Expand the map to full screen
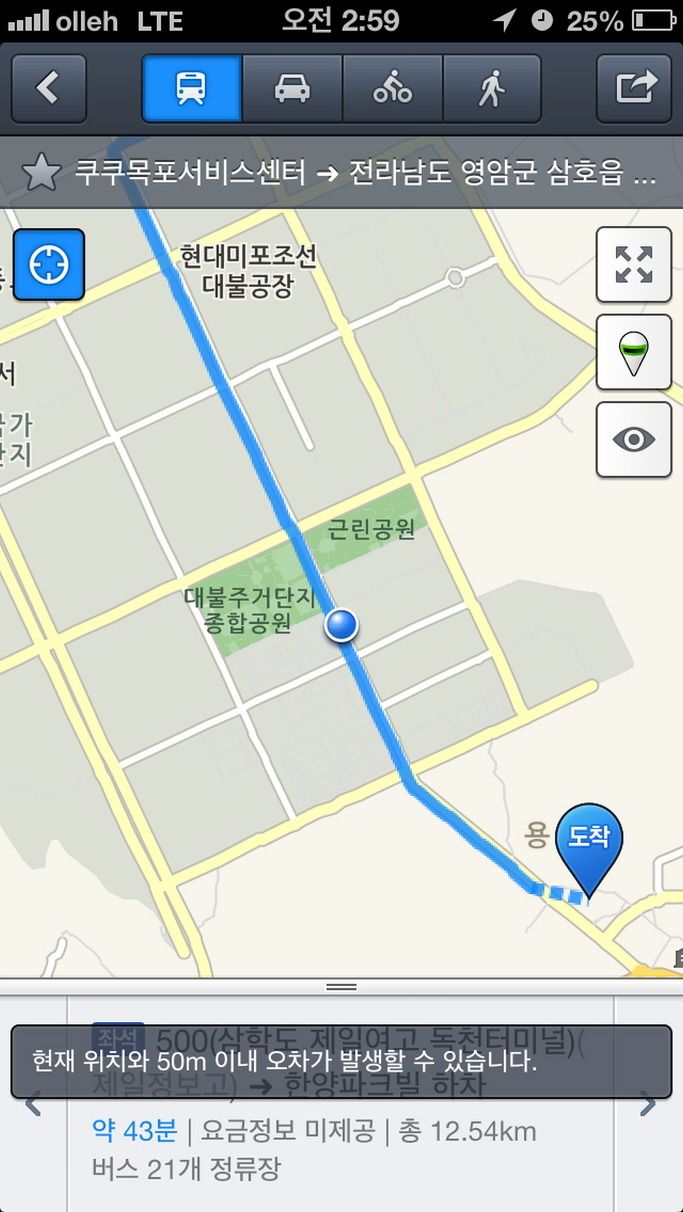Viewport: 683px width, 1212px height. click(634, 265)
